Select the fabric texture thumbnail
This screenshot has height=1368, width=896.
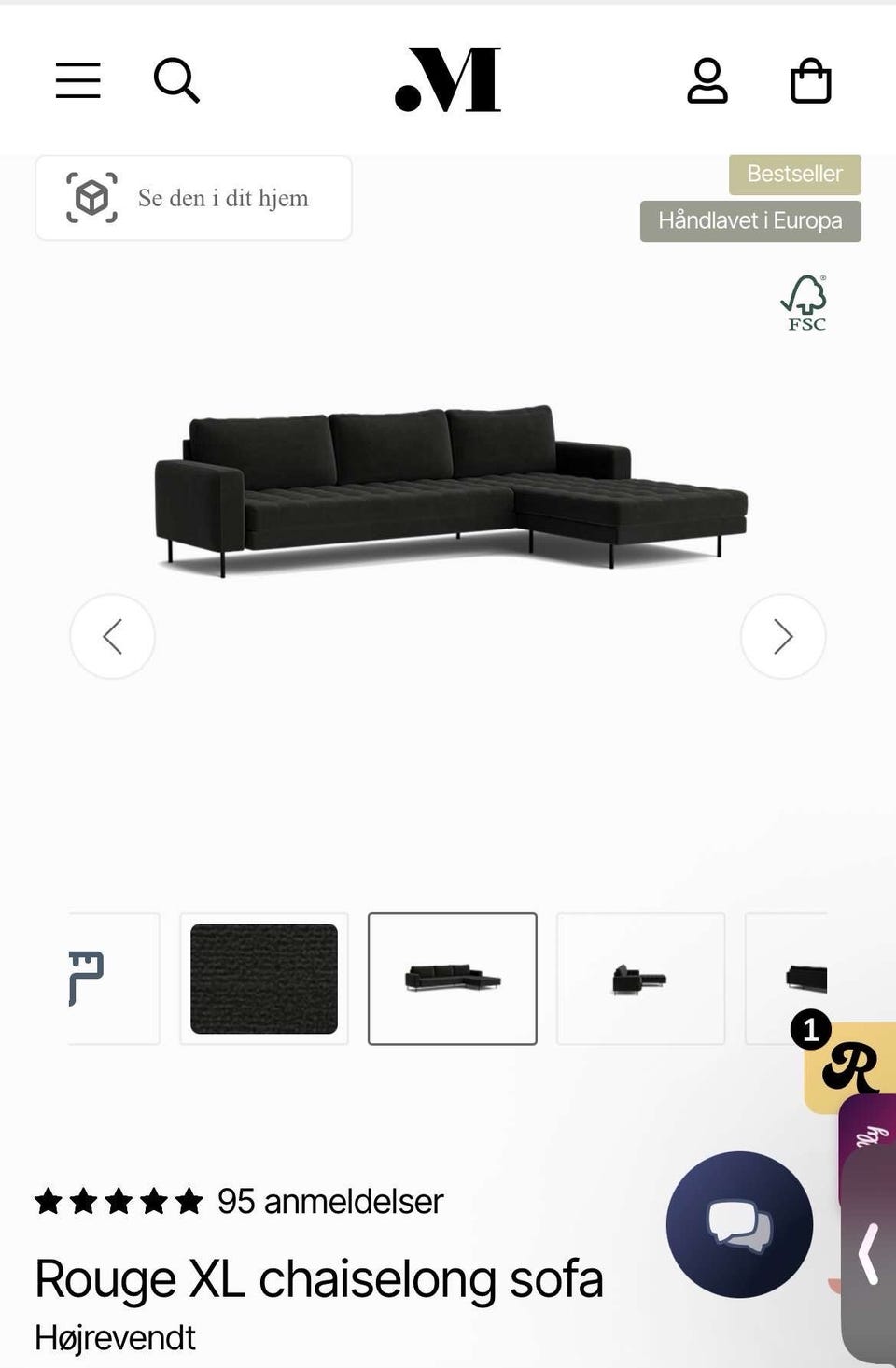(264, 979)
